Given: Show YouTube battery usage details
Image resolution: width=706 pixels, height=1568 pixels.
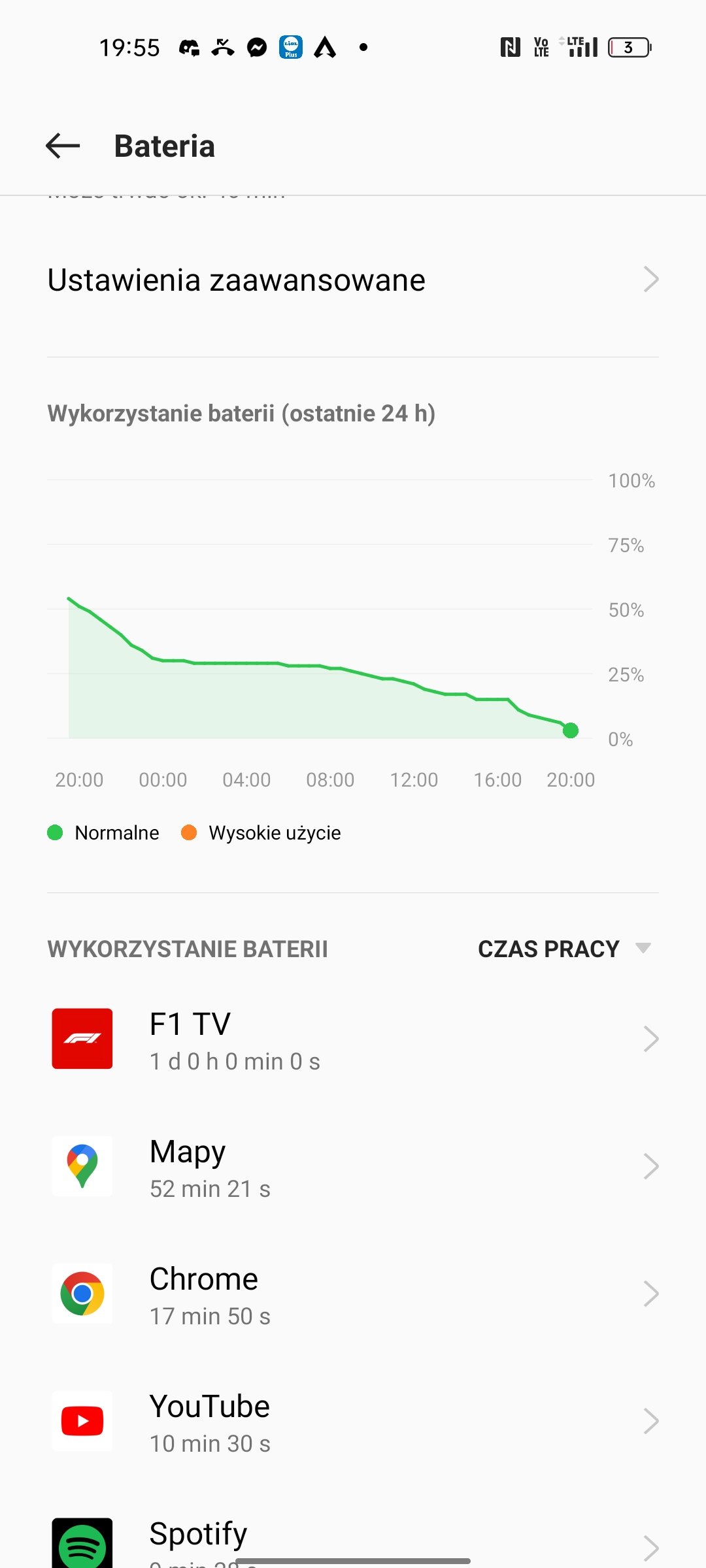Looking at the screenshot, I should pyautogui.click(x=353, y=1421).
